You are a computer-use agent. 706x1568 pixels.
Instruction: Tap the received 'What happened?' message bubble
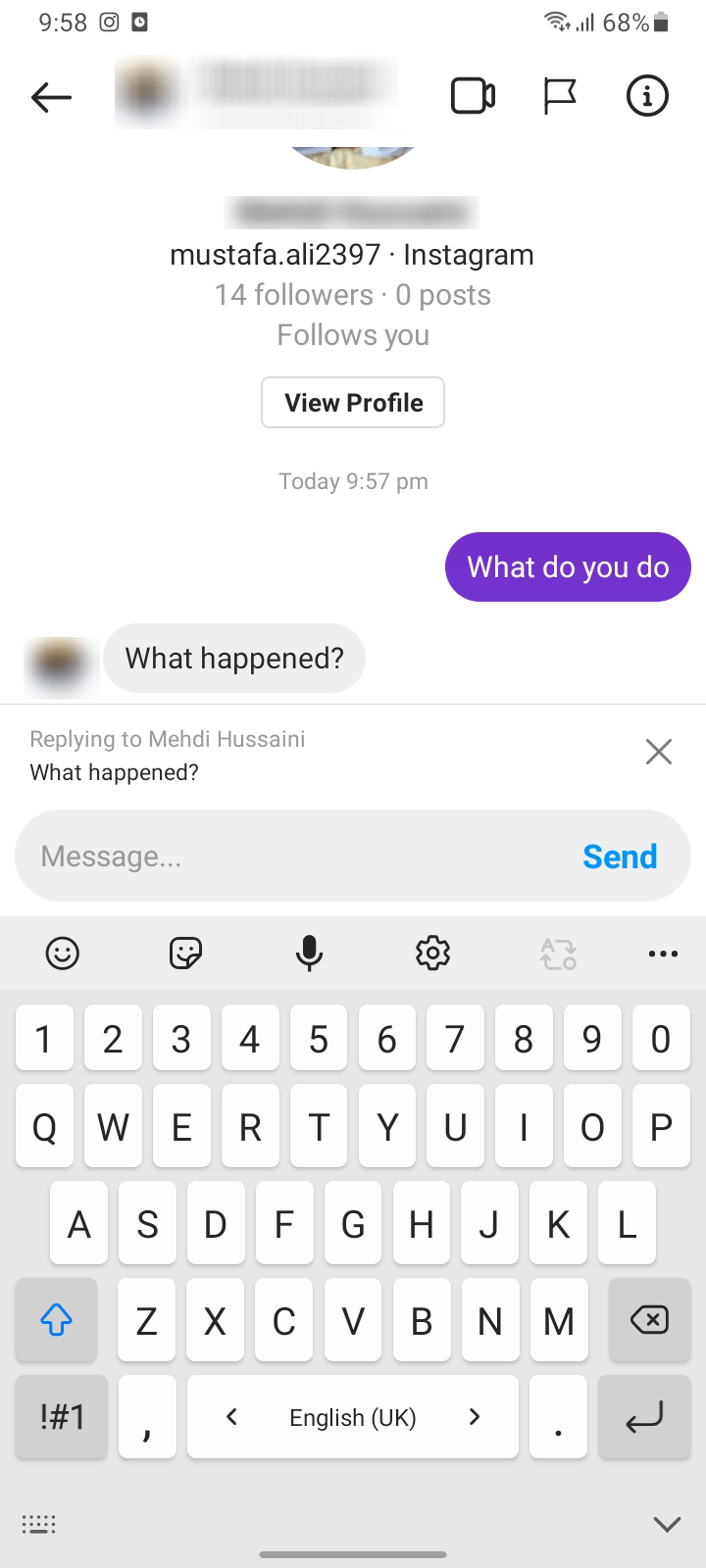click(234, 659)
